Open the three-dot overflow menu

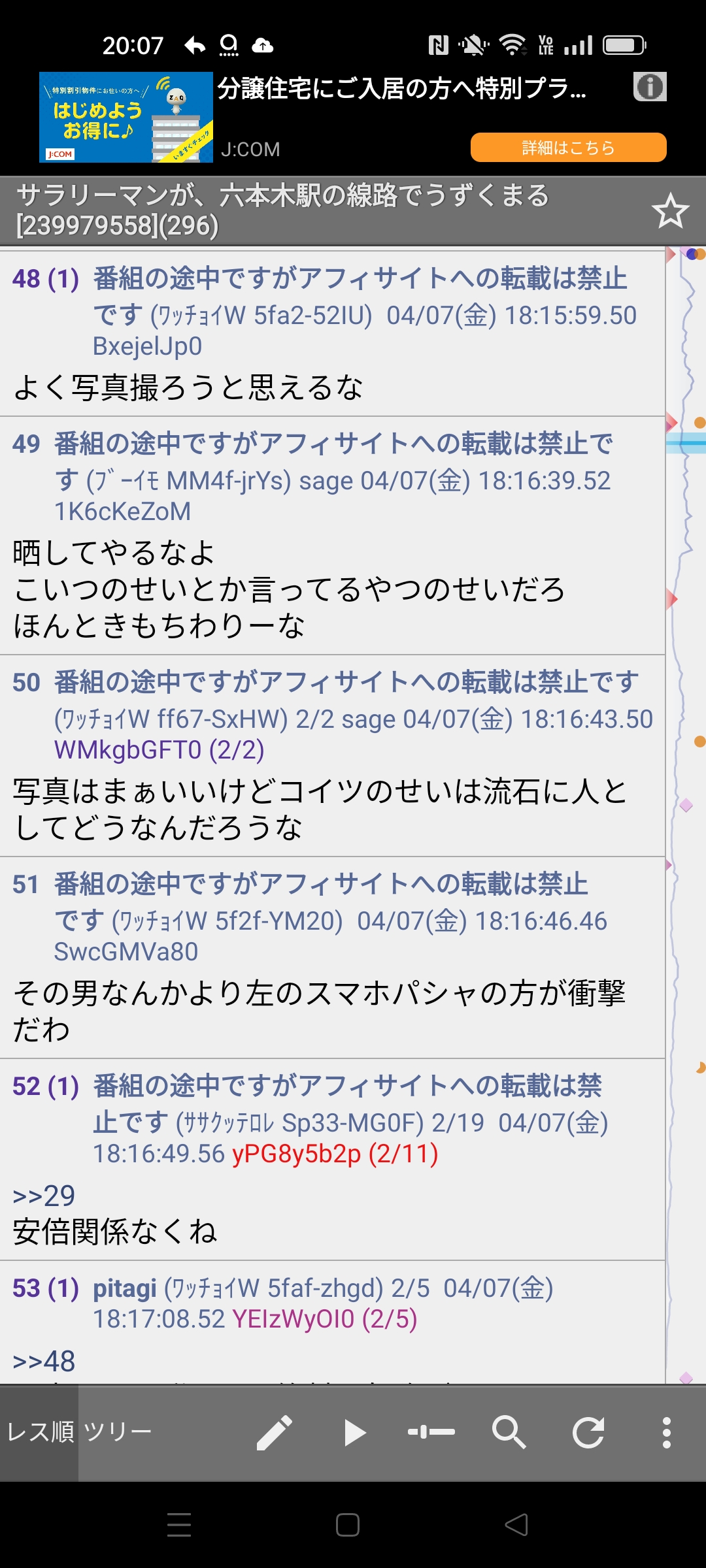point(666,1433)
